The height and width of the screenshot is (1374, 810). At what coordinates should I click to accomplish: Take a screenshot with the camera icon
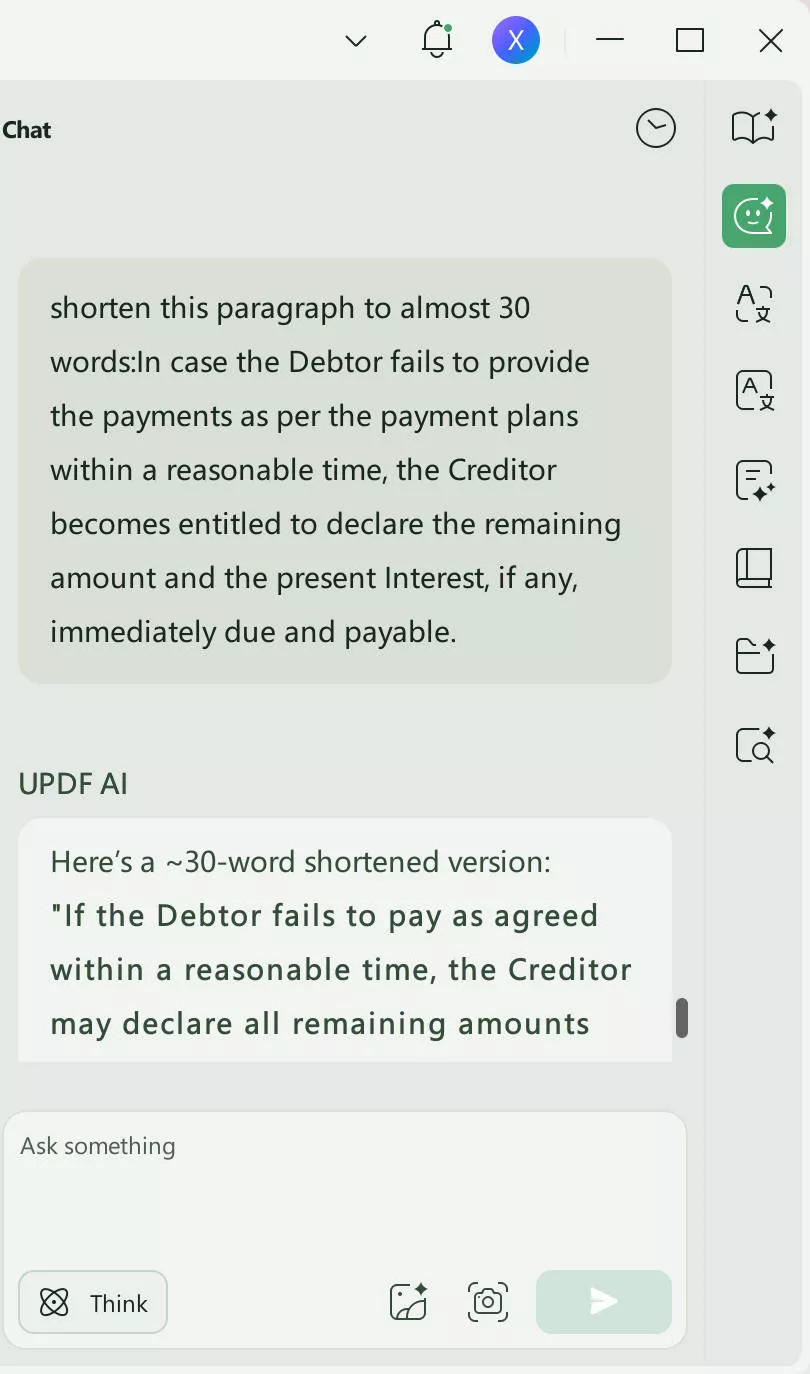coord(488,1302)
